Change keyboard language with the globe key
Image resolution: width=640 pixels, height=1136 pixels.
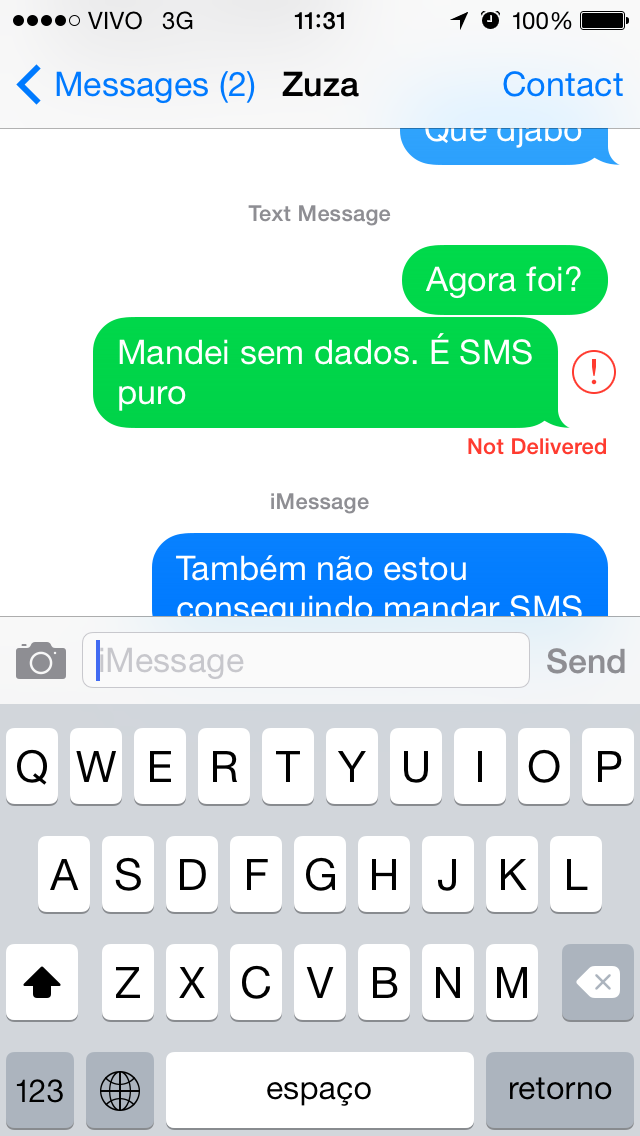pyautogui.click(x=120, y=1089)
